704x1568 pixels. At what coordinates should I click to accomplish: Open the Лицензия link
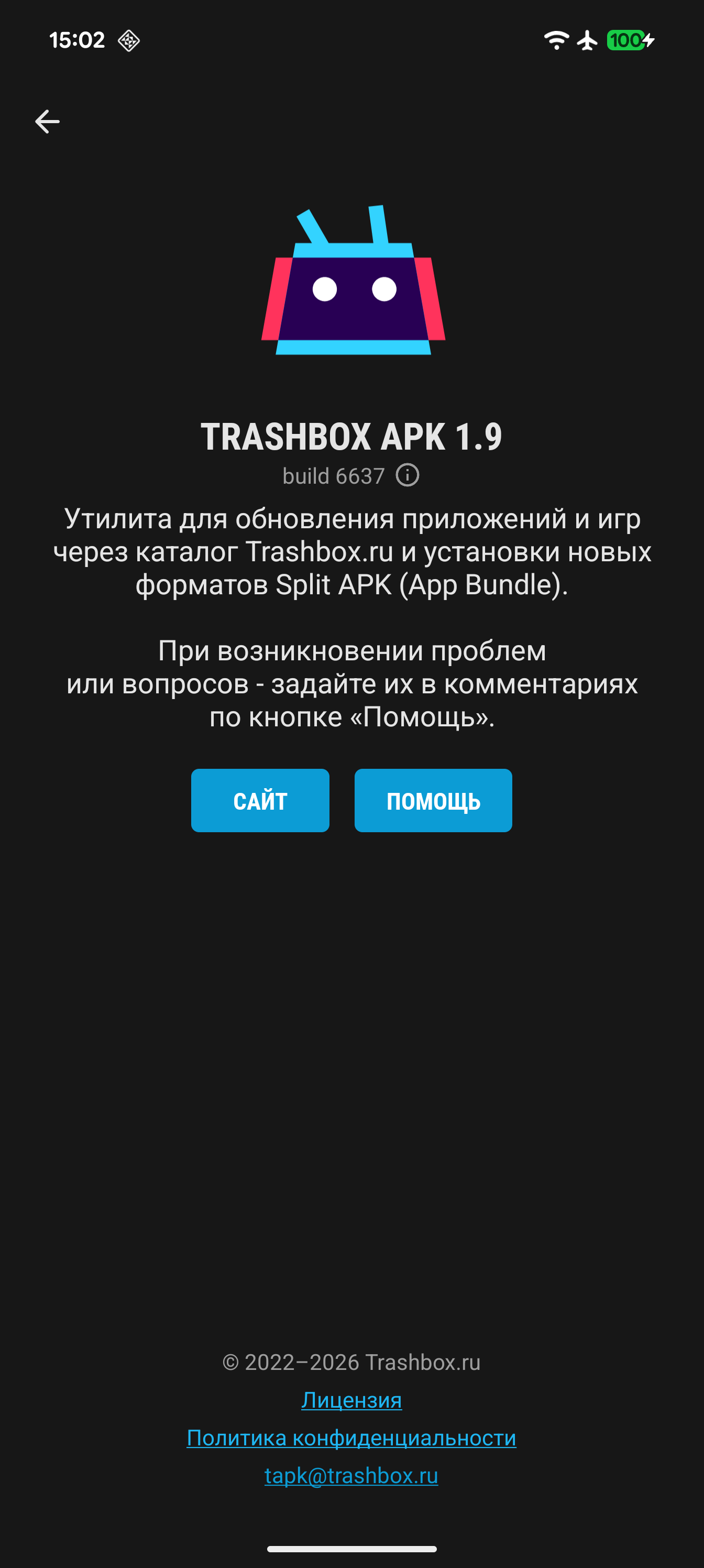click(351, 1400)
